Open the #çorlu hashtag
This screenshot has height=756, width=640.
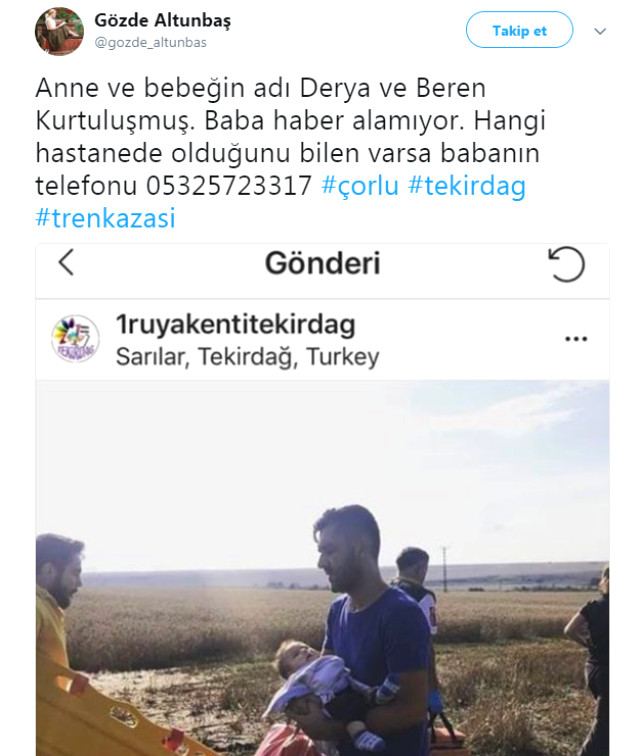click(x=360, y=185)
